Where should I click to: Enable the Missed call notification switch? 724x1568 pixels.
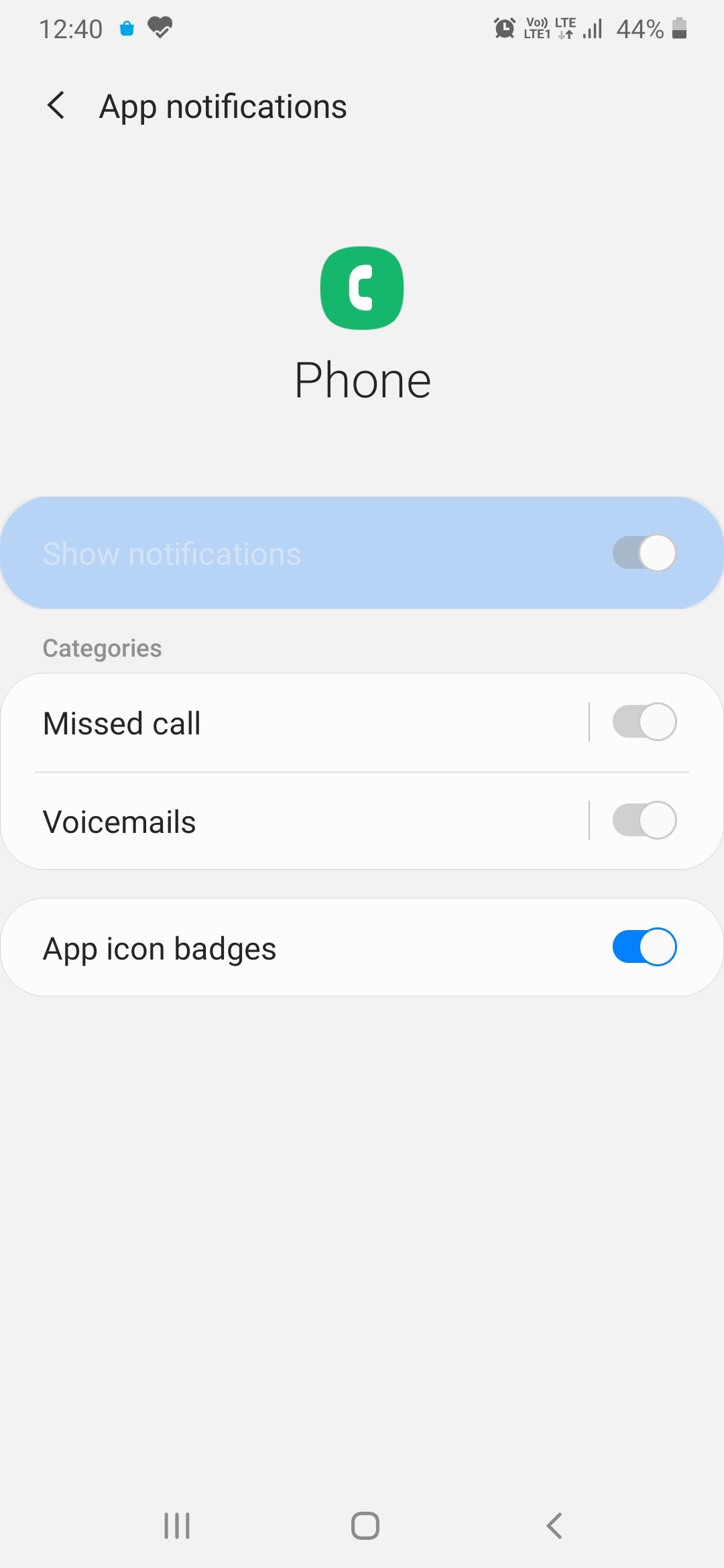[x=644, y=721]
